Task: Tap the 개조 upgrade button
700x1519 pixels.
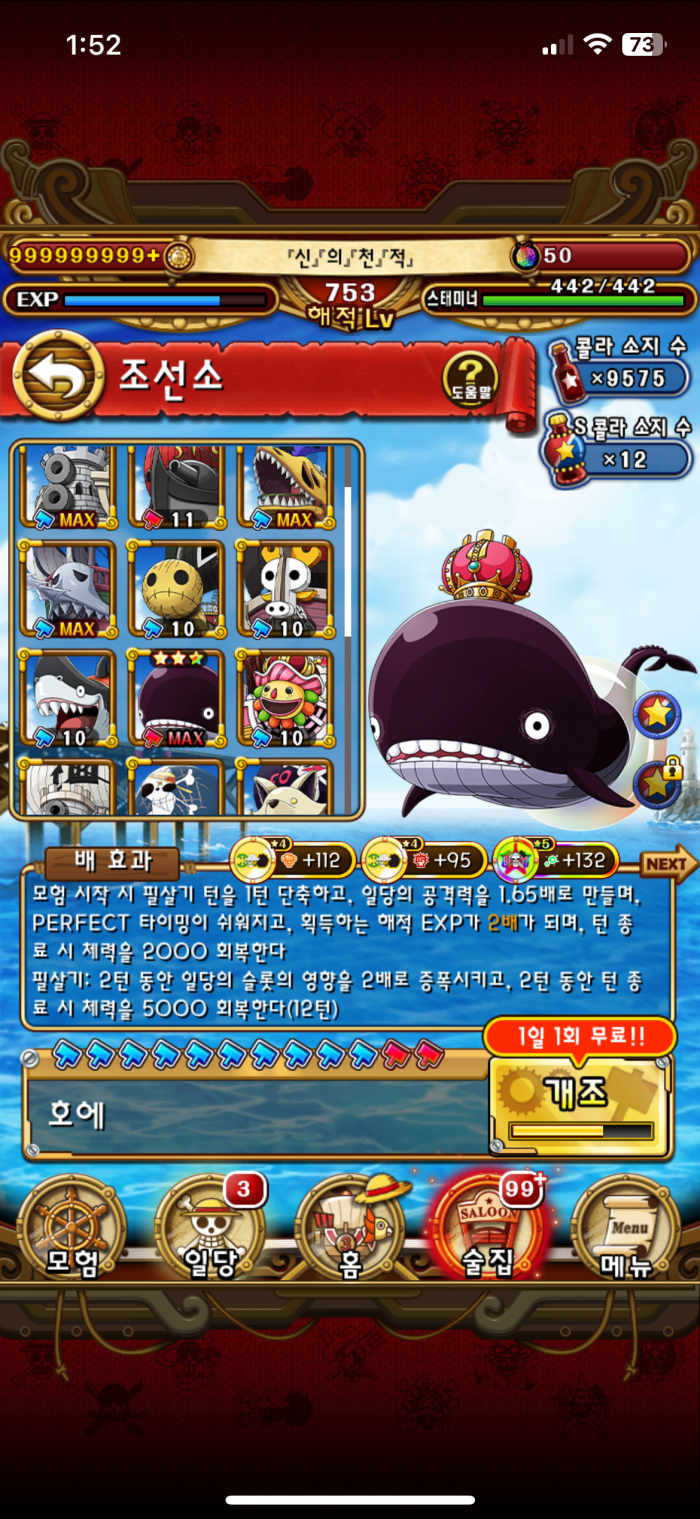Action: click(x=580, y=1105)
